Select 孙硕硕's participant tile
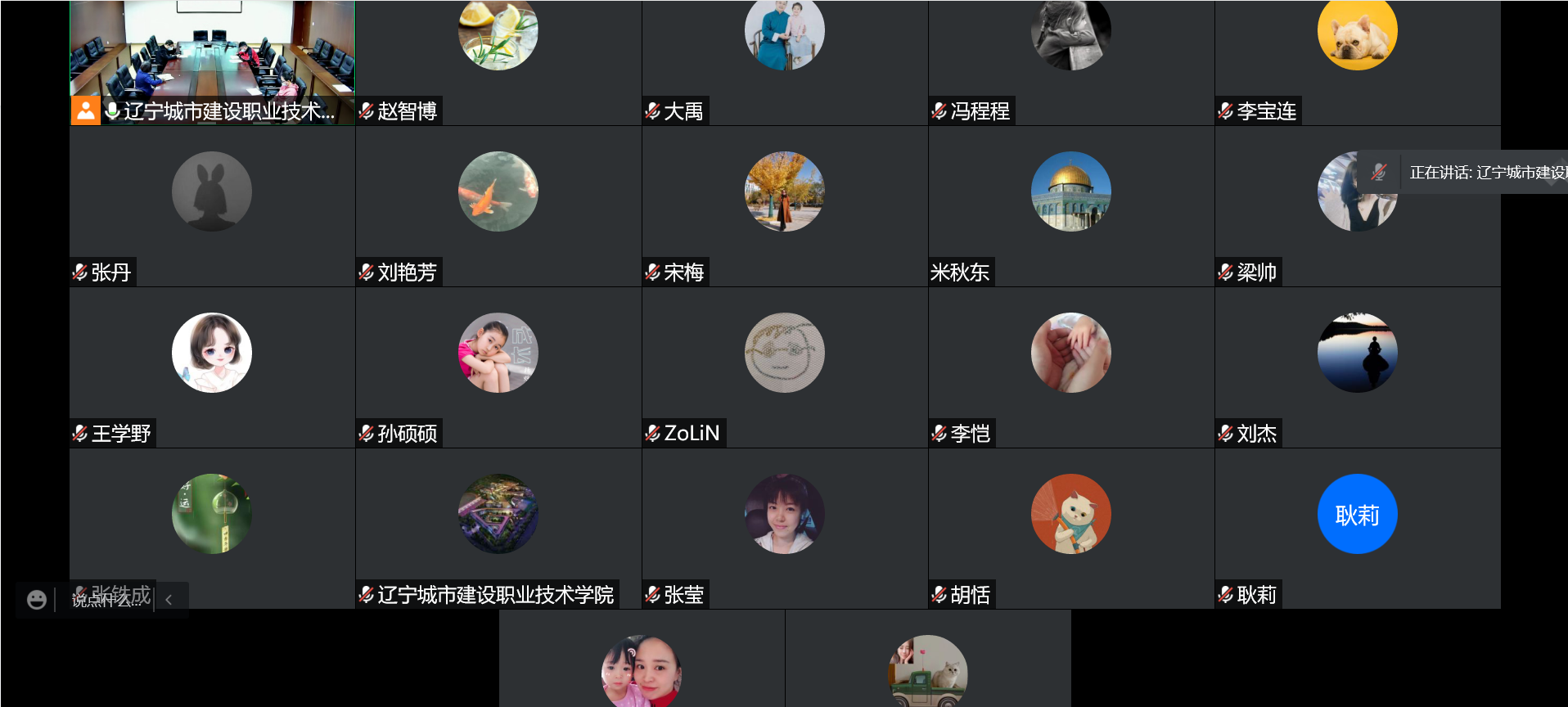This screenshot has width=1568, height=707. (498, 367)
